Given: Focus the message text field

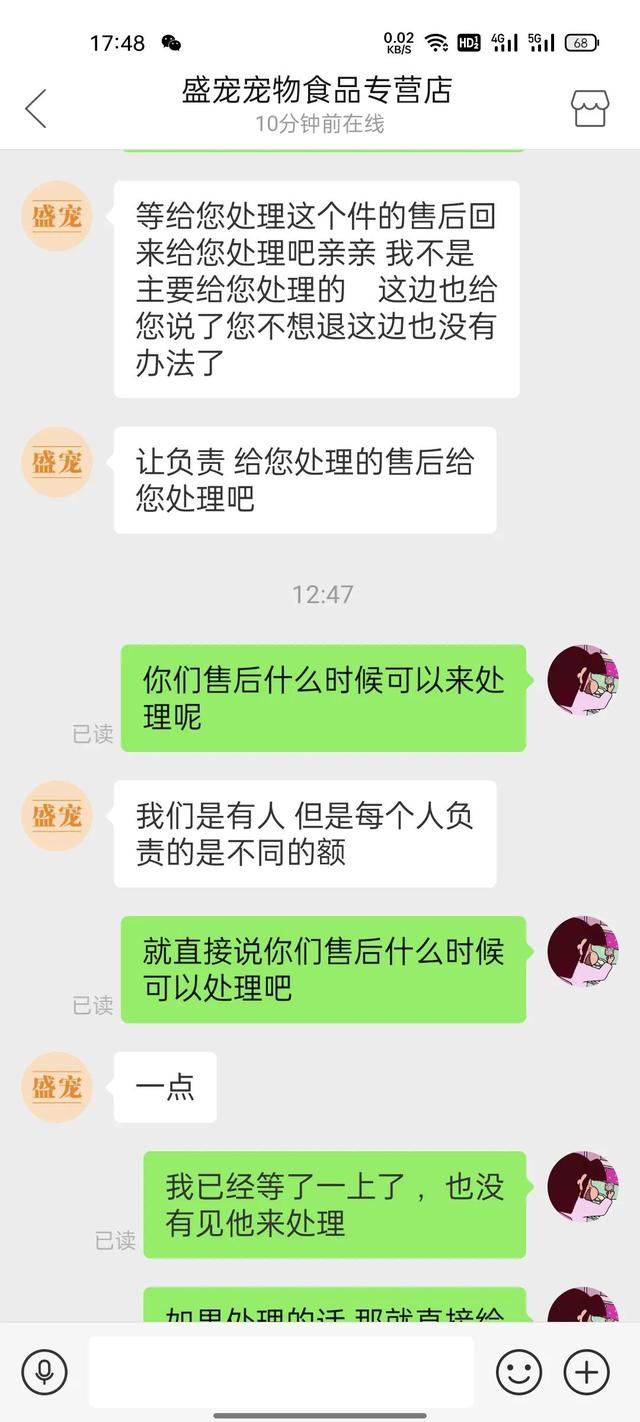Looking at the screenshot, I should tap(281, 1372).
